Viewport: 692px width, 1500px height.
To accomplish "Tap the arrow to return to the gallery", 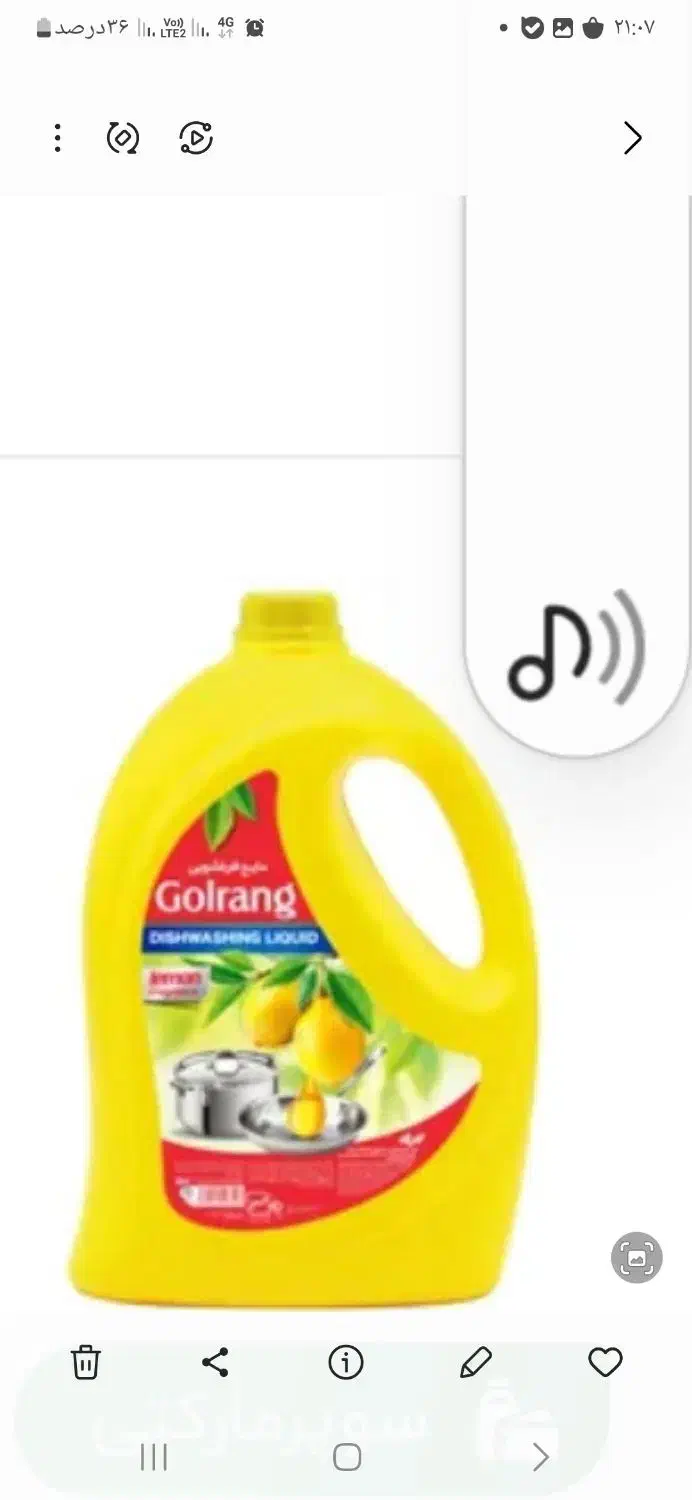I will (x=632, y=138).
